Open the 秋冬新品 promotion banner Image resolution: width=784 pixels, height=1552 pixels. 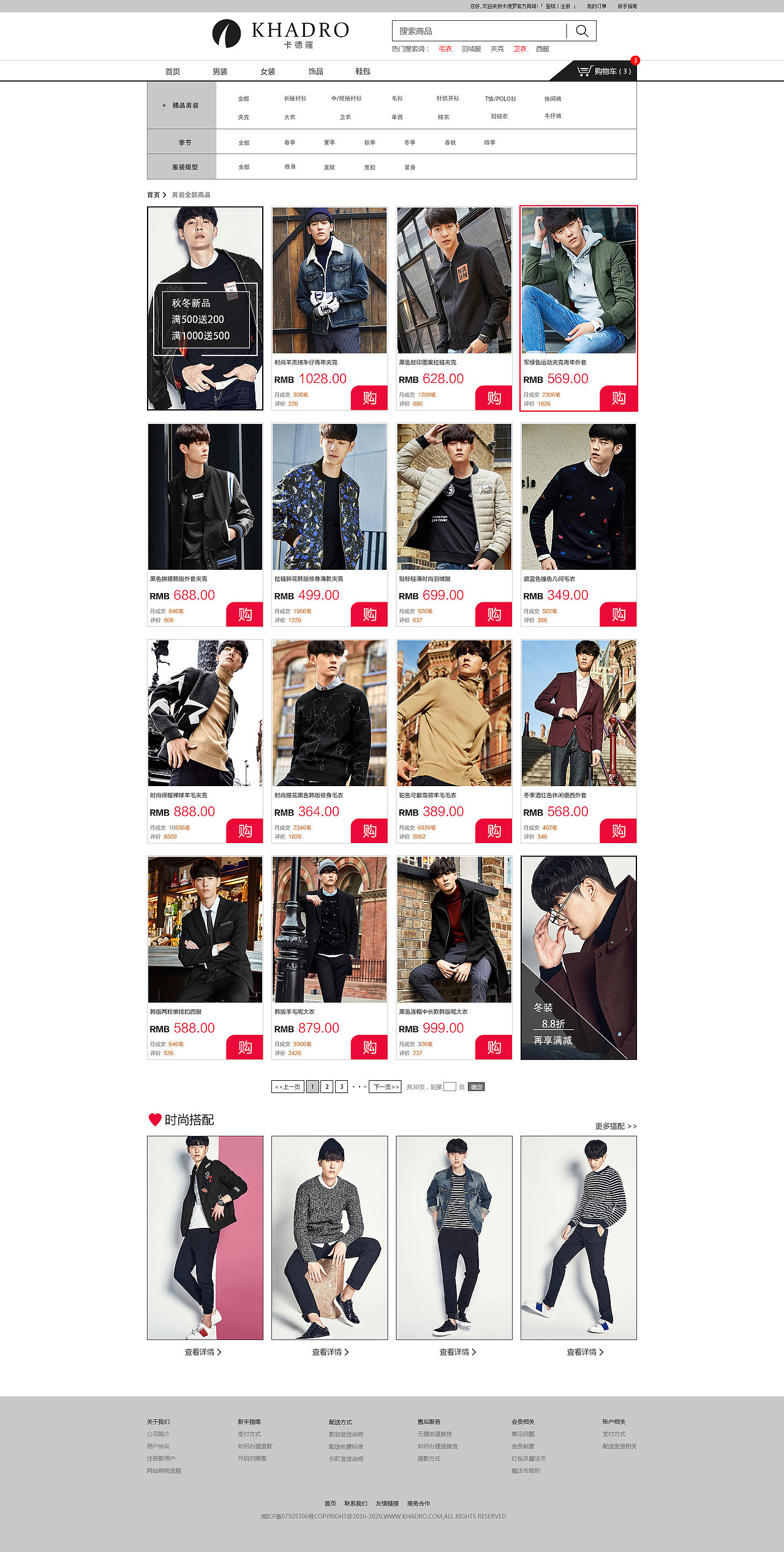(205, 308)
